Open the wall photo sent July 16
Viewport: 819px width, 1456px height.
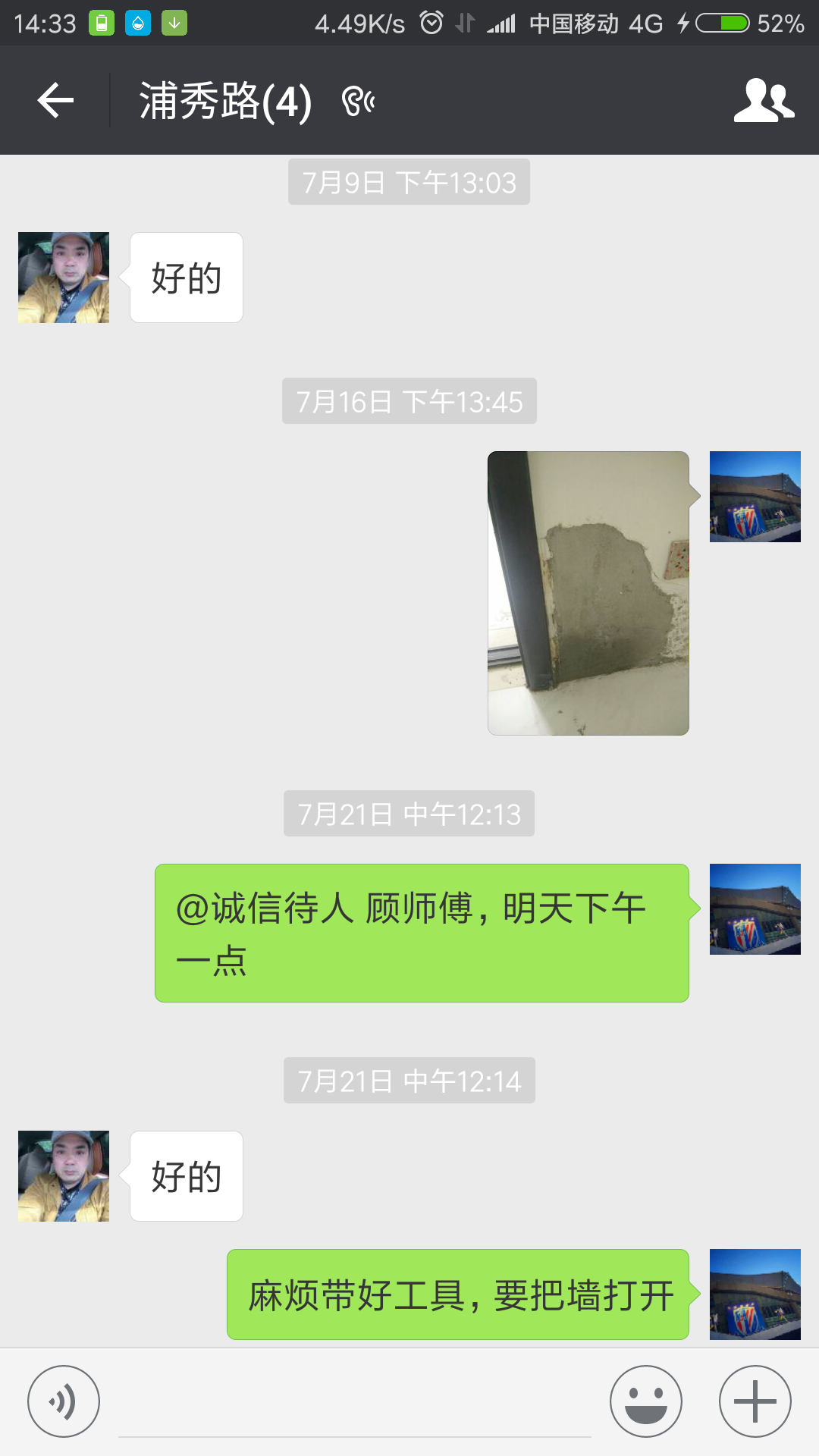pyautogui.click(x=588, y=593)
